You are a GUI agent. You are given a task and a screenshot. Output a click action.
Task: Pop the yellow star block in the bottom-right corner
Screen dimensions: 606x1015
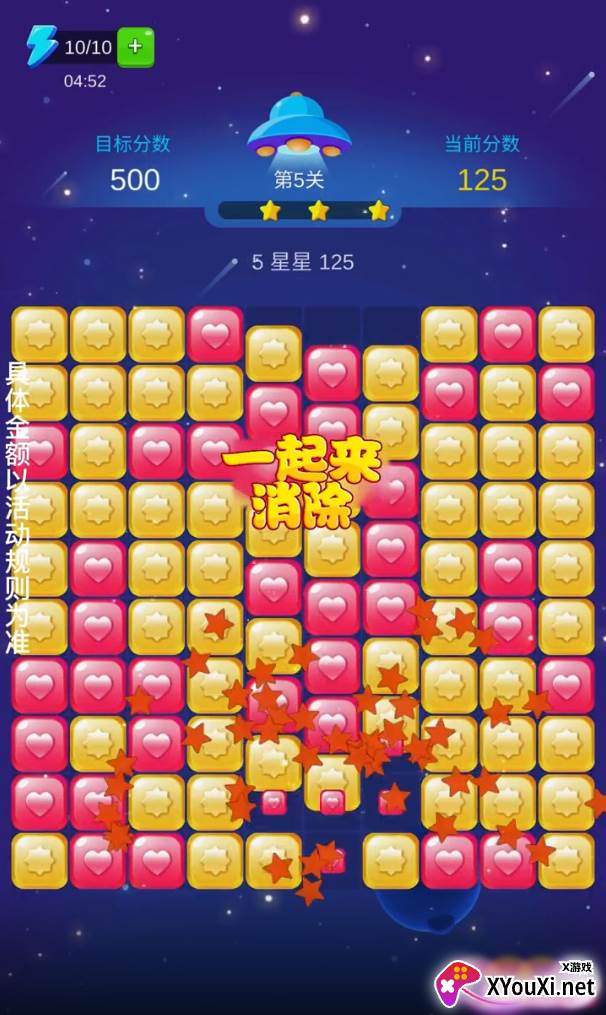coord(567,860)
